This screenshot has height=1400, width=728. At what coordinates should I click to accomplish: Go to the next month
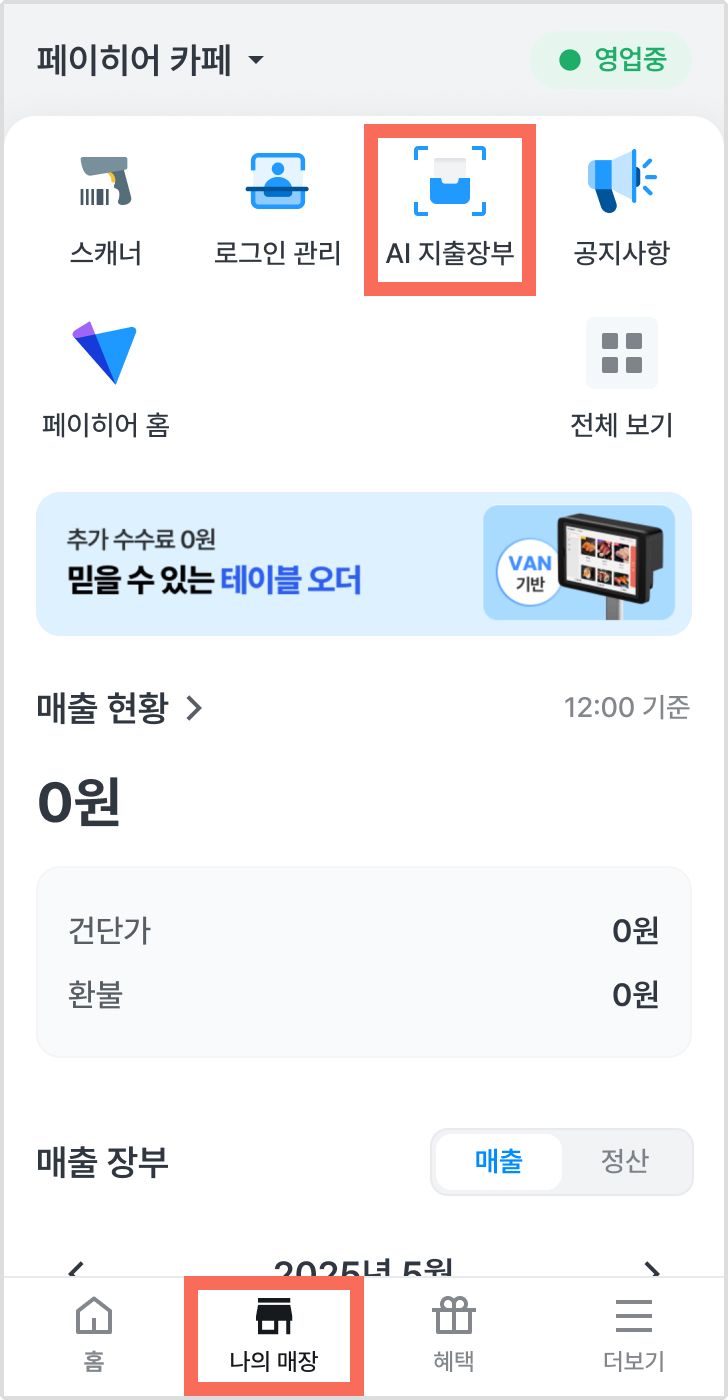(652, 1270)
